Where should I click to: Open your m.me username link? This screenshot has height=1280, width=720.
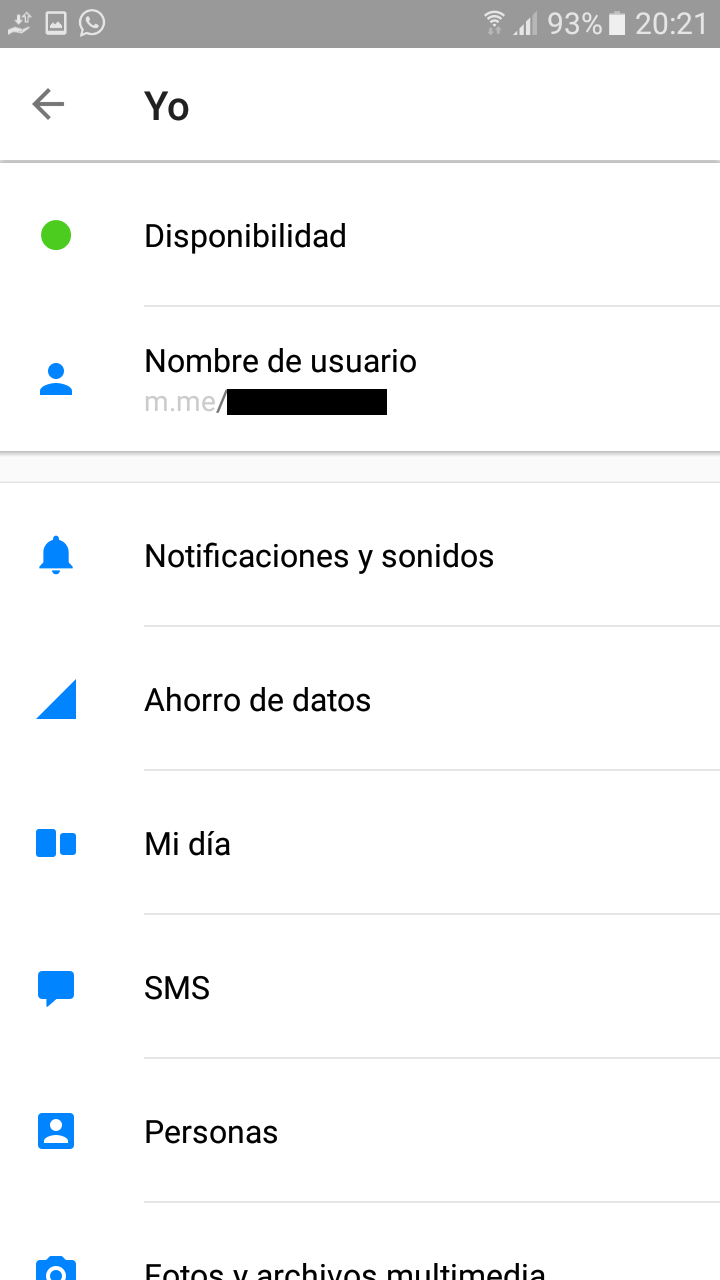click(x=265, y=401)
